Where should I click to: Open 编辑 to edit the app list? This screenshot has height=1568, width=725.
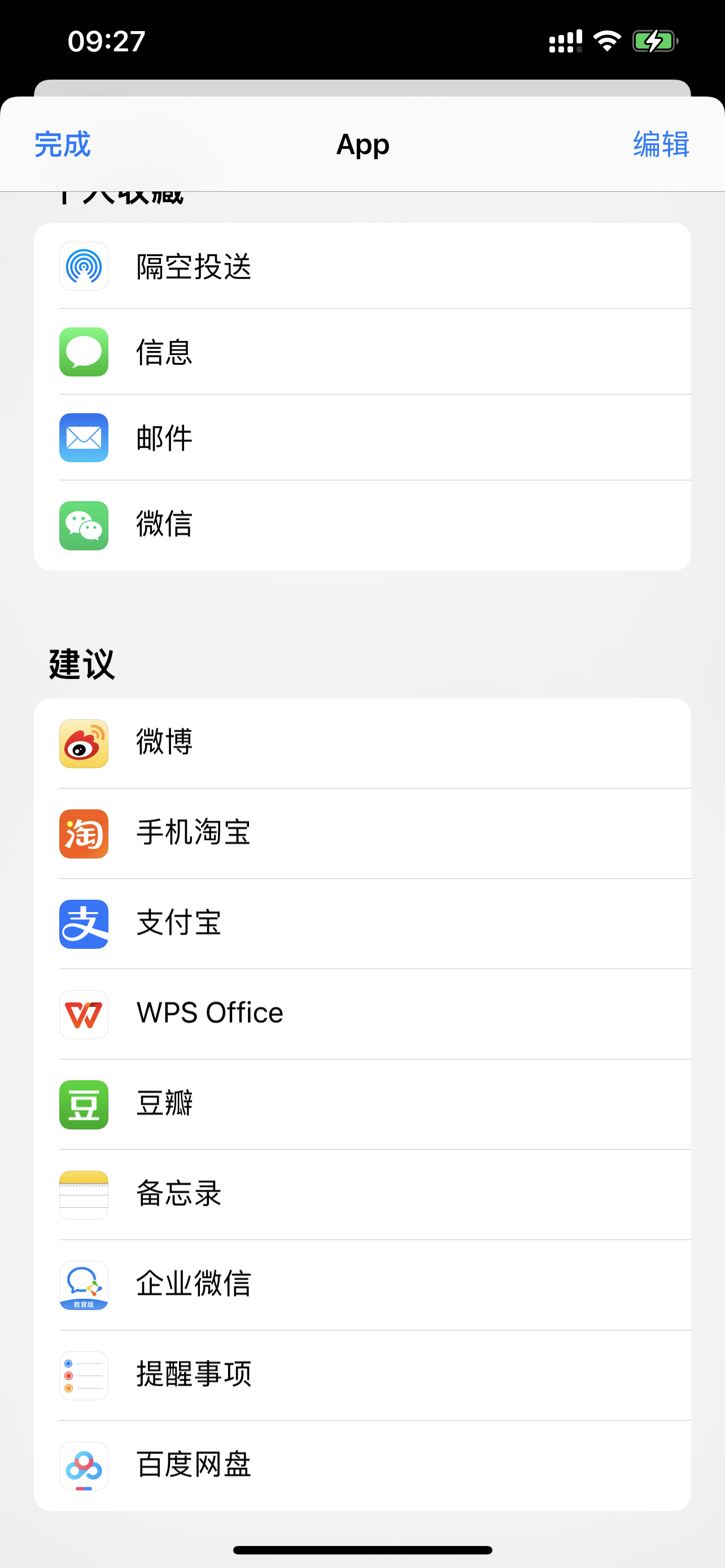click(661, 145)
